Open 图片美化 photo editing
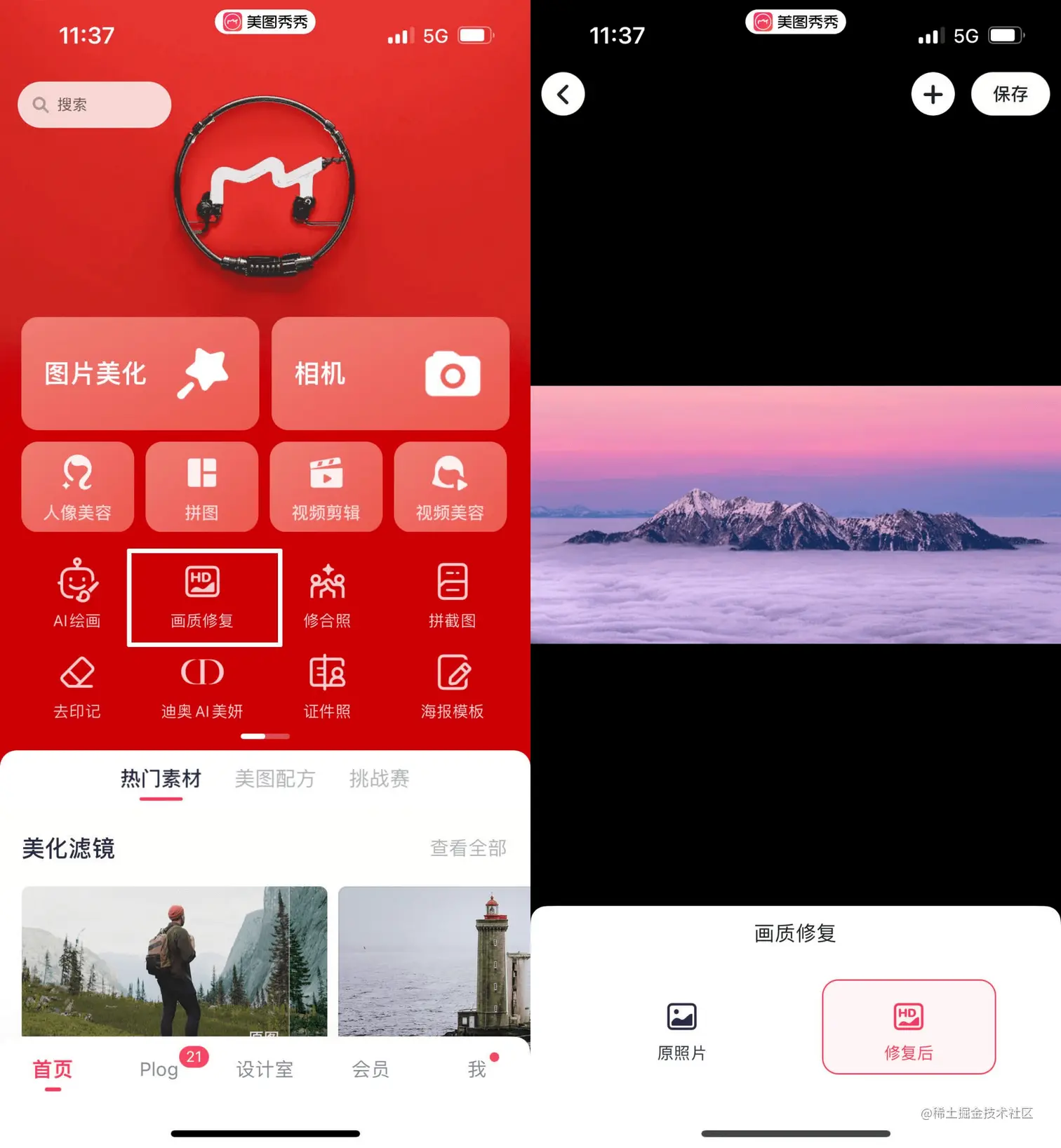This screenshot has width=1061, height=1148. [140, 373]
